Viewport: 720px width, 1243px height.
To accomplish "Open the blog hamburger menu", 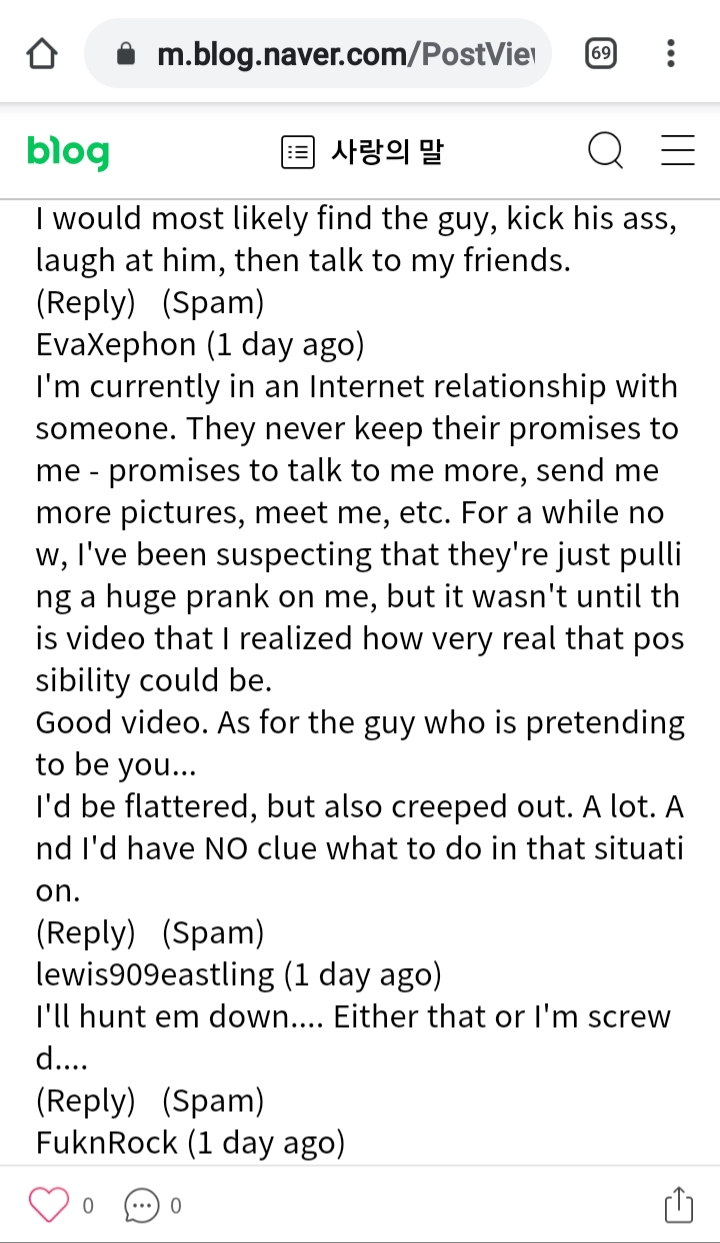I will (678, 151).
